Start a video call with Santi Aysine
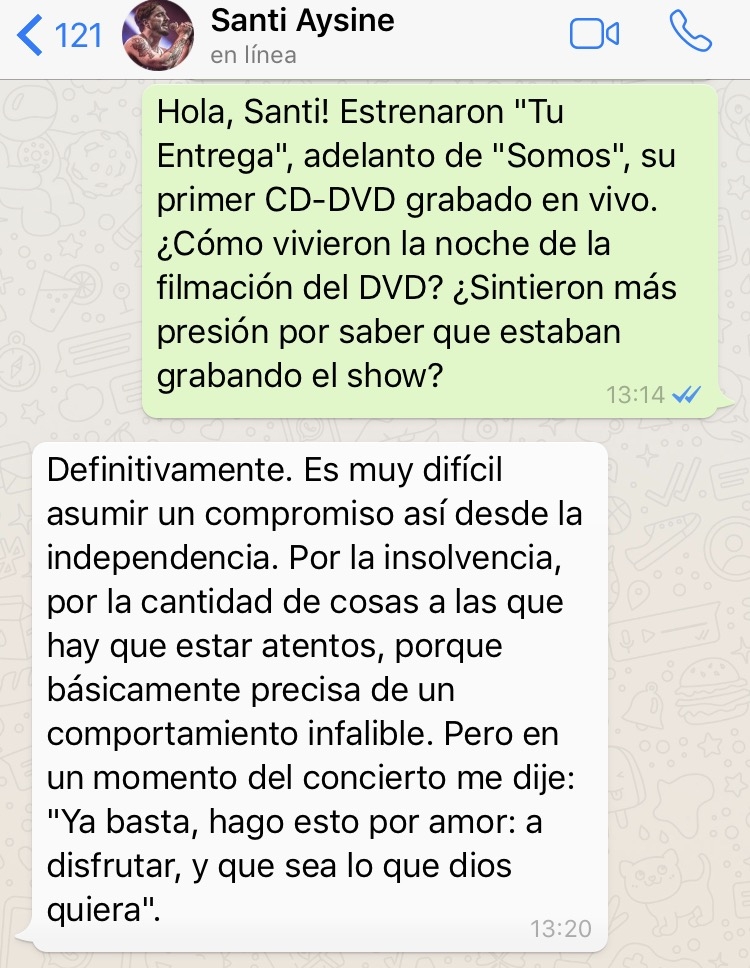Image resolution: width=750 pixels, height=968 pixels. point(594,34)
